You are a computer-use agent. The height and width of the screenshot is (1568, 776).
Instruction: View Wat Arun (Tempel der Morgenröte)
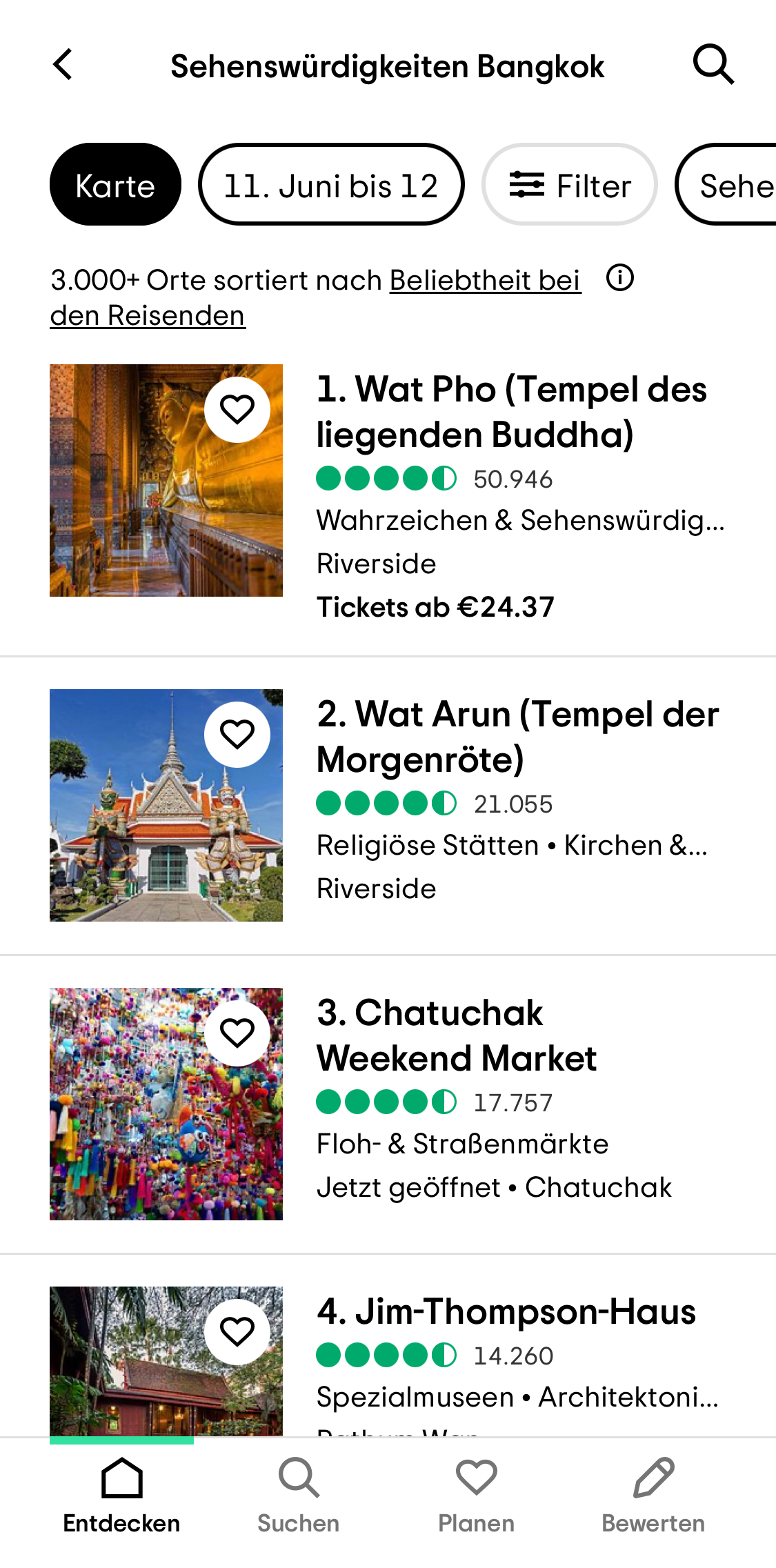[x=517, y=737]
